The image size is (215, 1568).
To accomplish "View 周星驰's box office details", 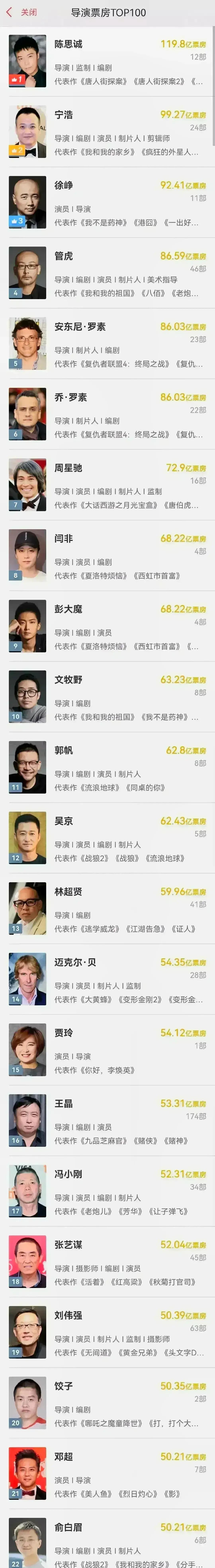I will click(107, 484).
